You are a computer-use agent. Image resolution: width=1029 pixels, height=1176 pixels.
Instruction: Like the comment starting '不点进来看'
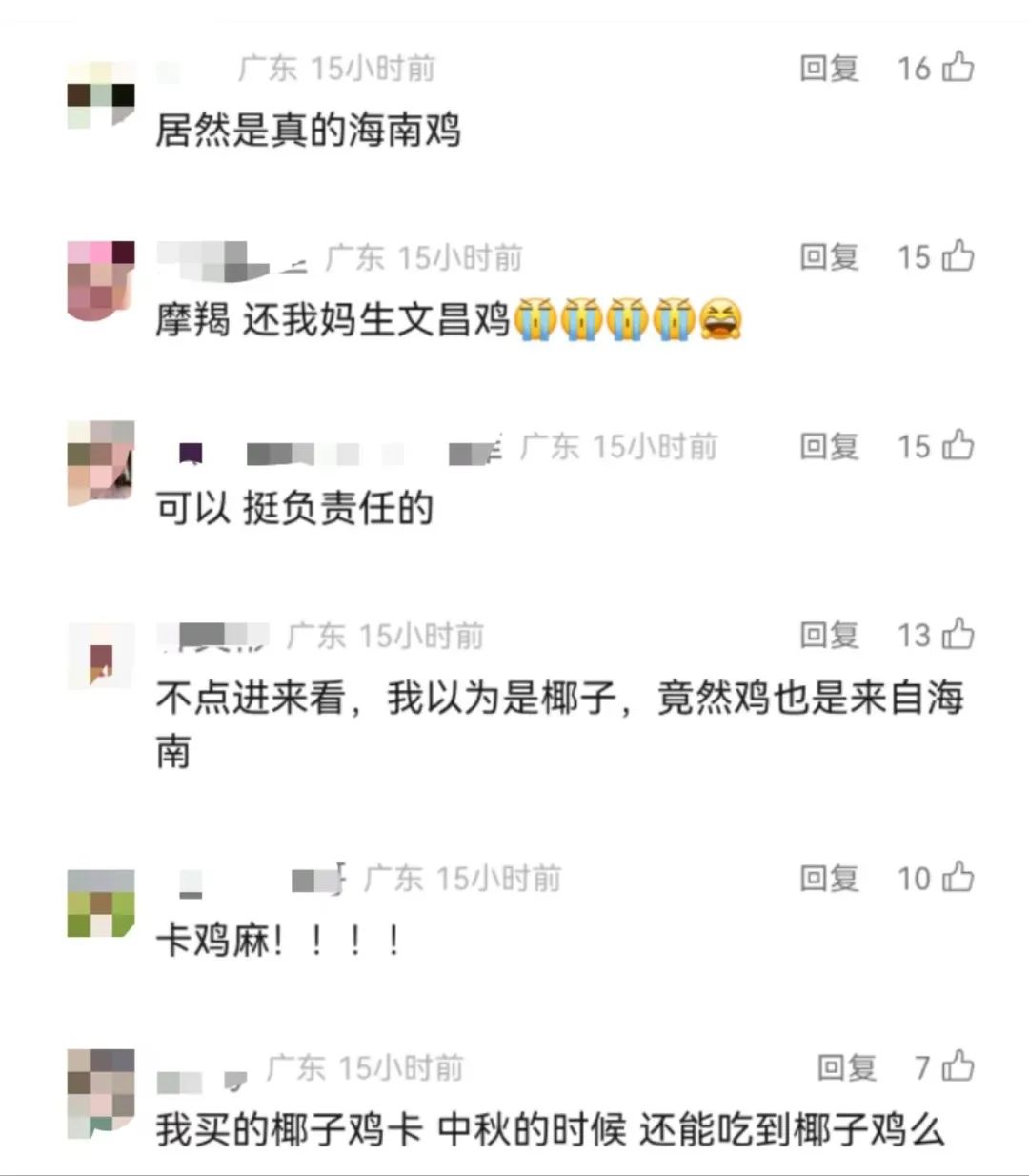pos(958,634)
